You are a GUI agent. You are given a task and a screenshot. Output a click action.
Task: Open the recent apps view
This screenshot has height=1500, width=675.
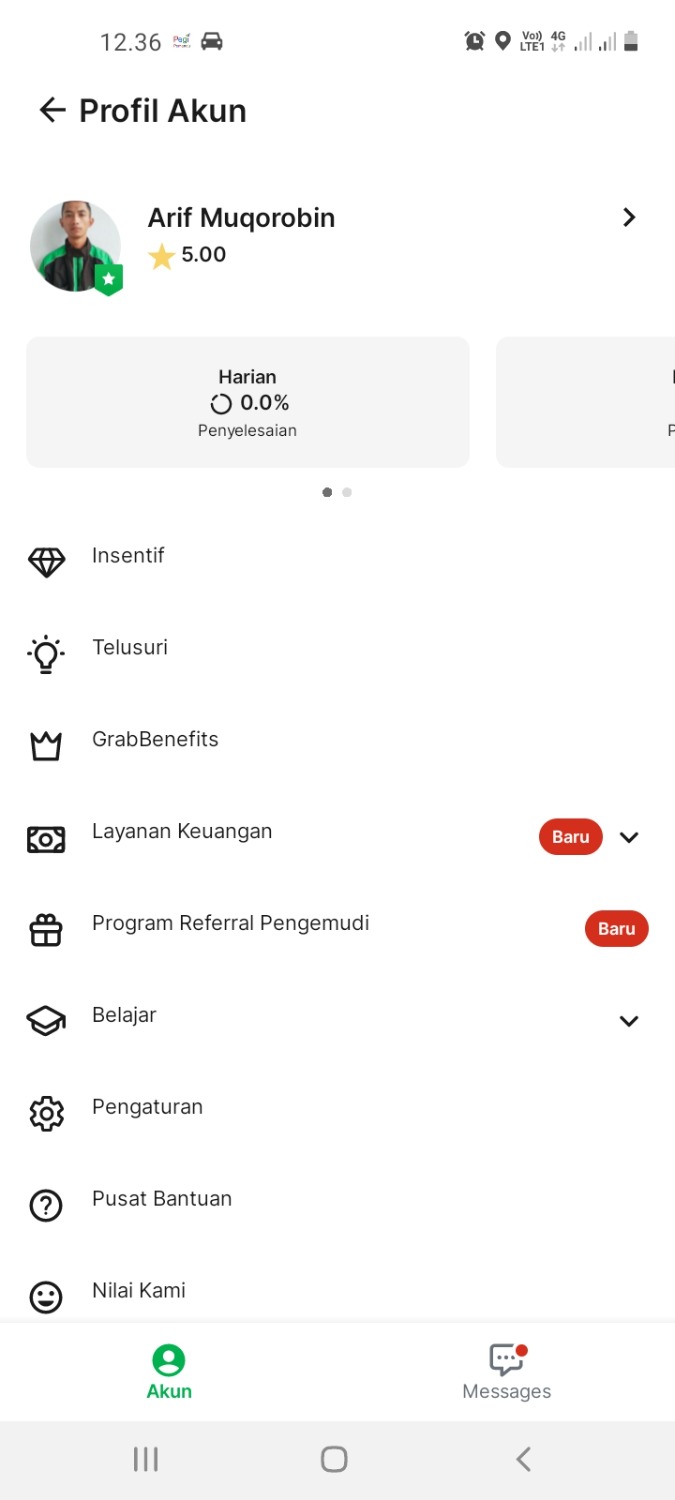[x=146, y=1459]
